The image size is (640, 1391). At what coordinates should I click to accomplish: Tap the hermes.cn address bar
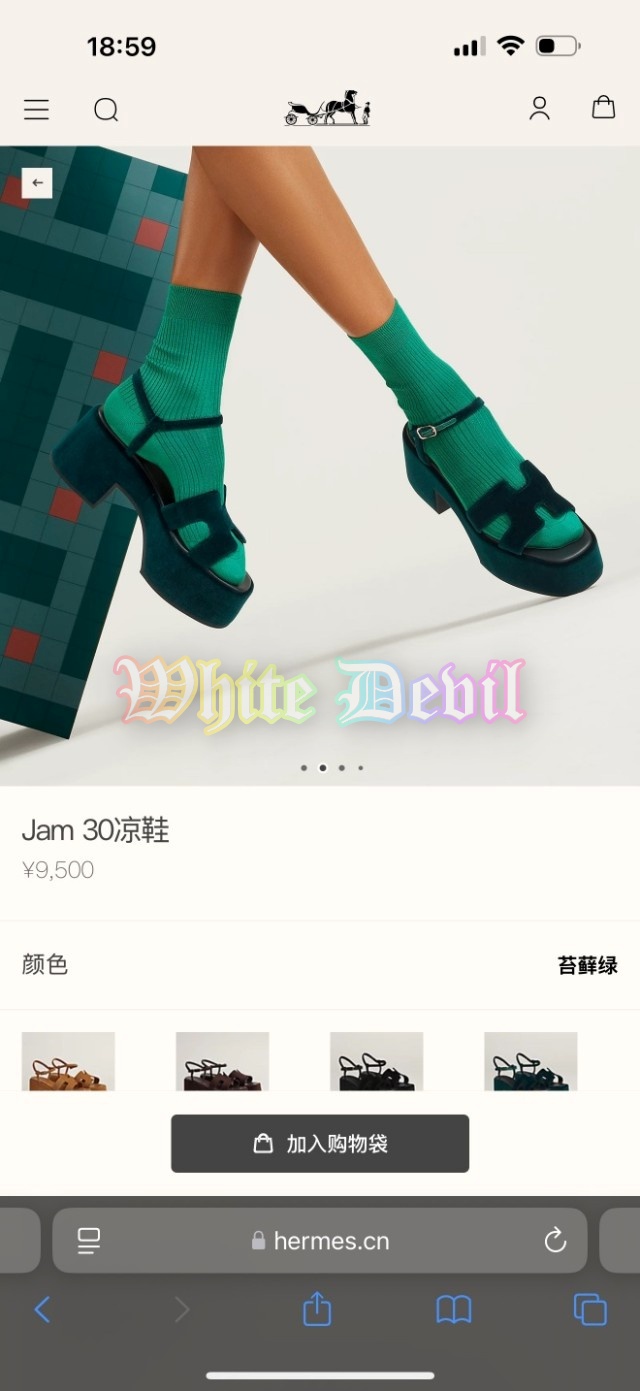click(320, 1241)
